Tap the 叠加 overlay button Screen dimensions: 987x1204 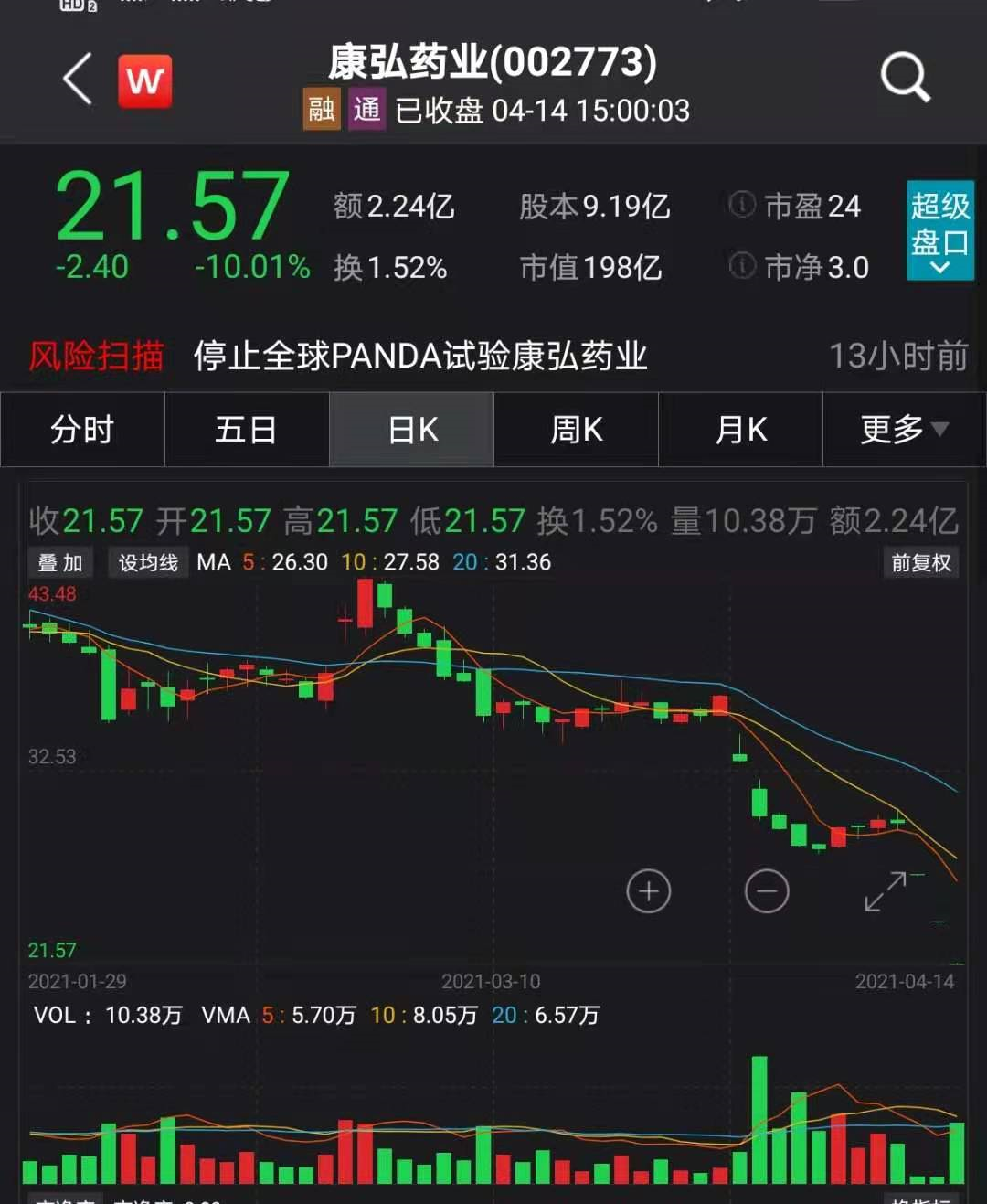[x=60, y=562]
